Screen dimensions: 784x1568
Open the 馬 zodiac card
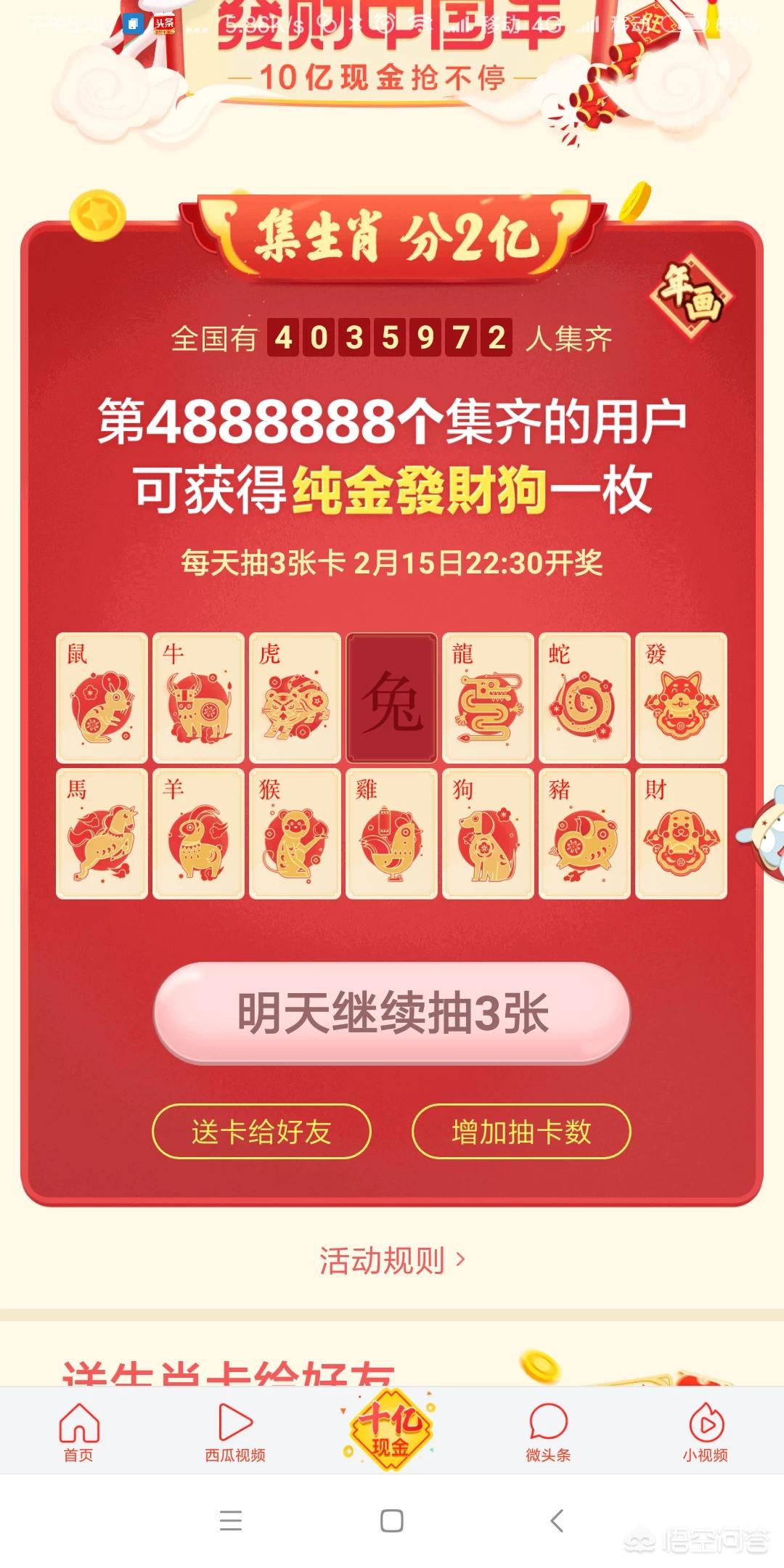[x=102, y=834]
